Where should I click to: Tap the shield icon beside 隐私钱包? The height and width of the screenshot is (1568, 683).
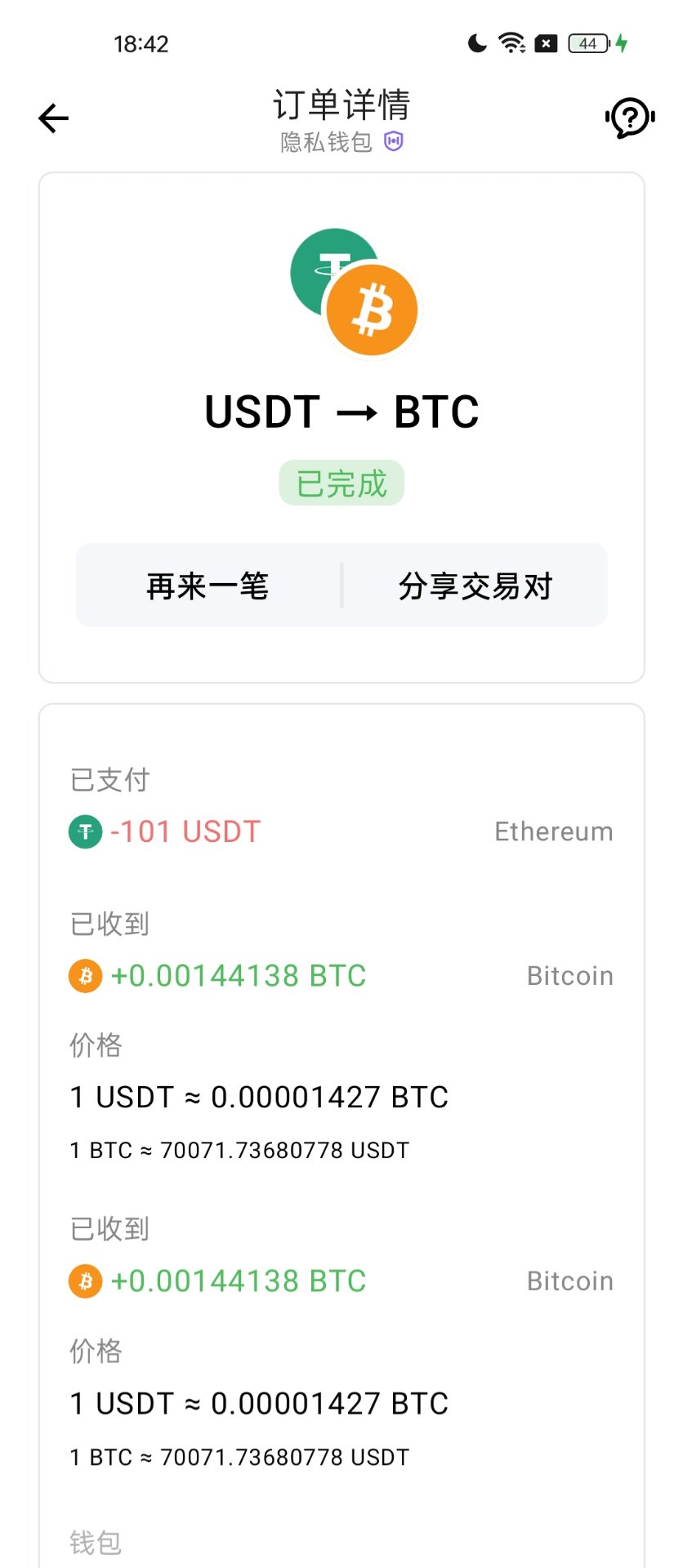[x=394, y=141]
